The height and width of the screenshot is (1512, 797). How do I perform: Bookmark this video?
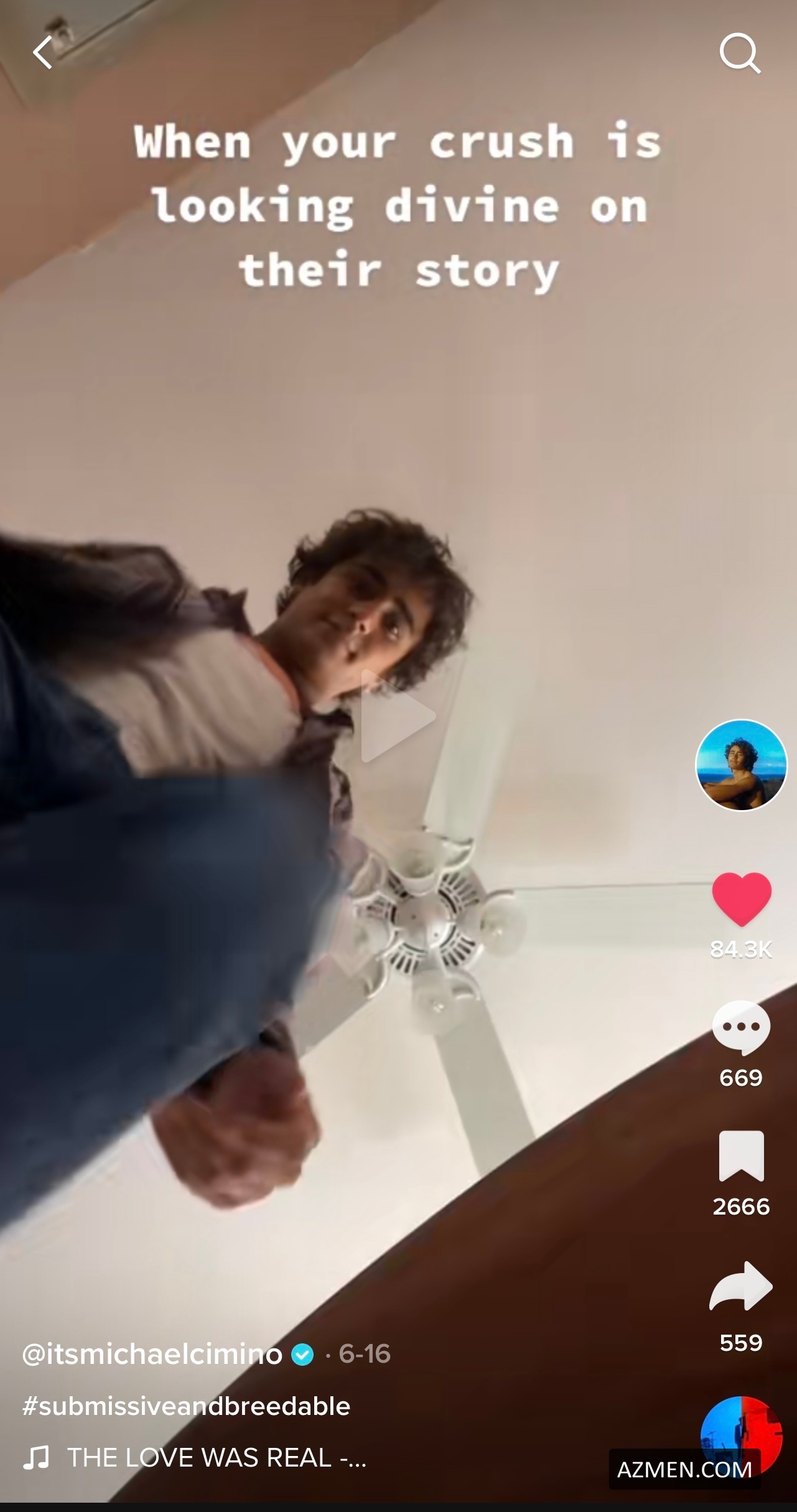(x=740, y=1155)
